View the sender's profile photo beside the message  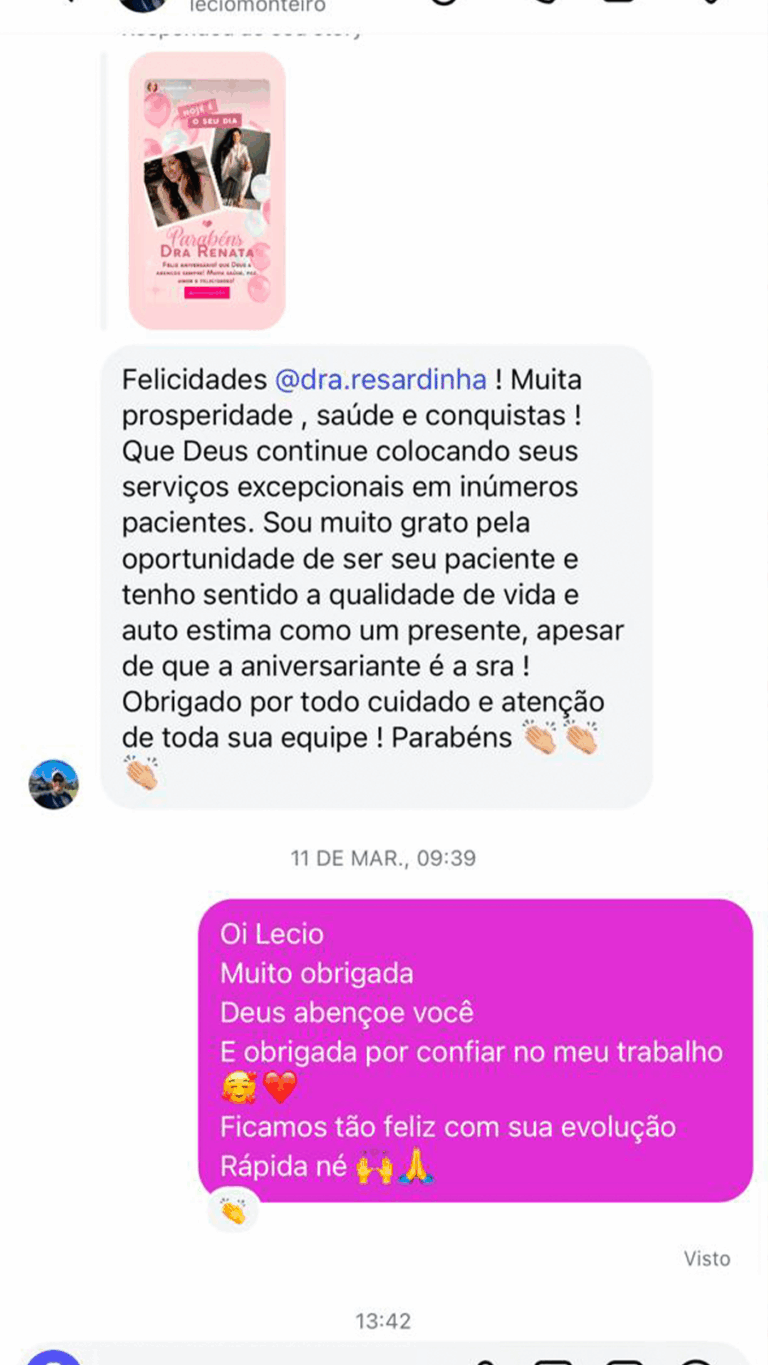[53, 784]
